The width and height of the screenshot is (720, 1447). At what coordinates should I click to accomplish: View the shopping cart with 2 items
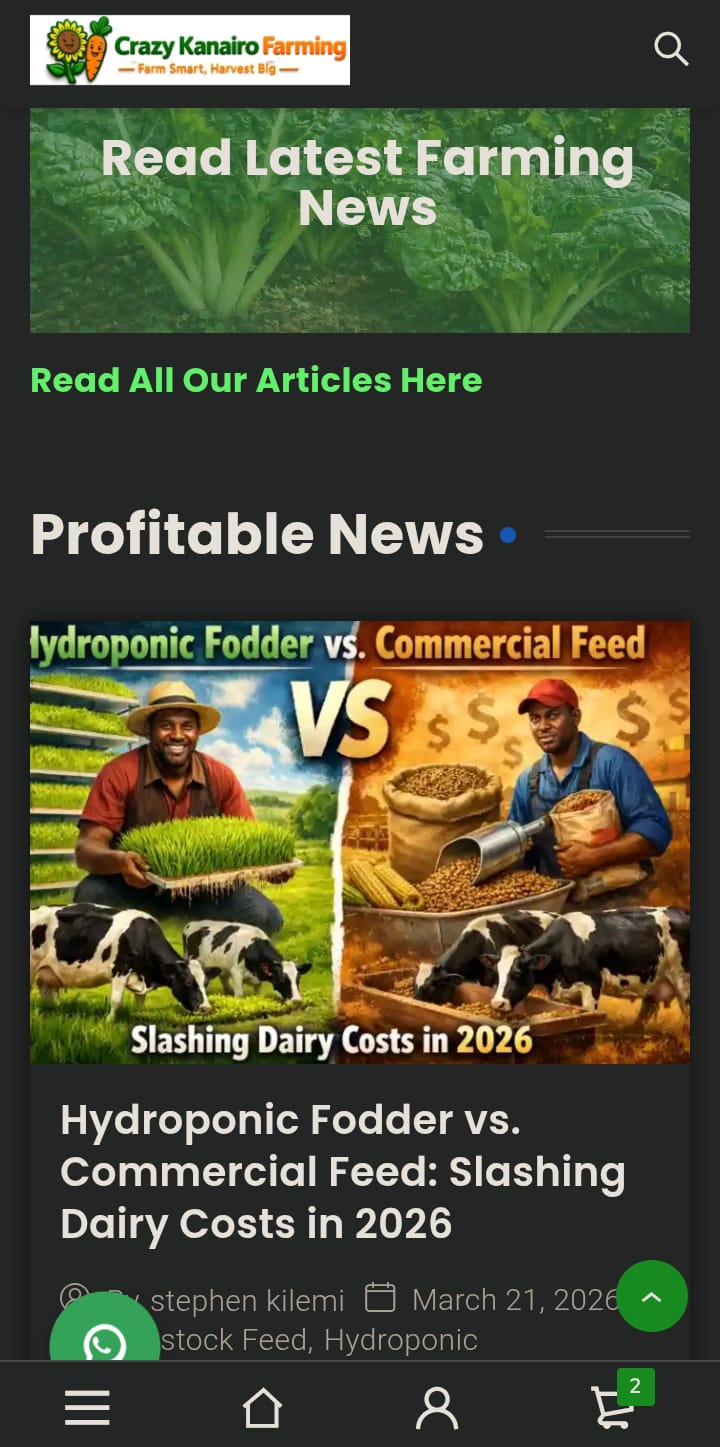click(x=613, y=1406)
